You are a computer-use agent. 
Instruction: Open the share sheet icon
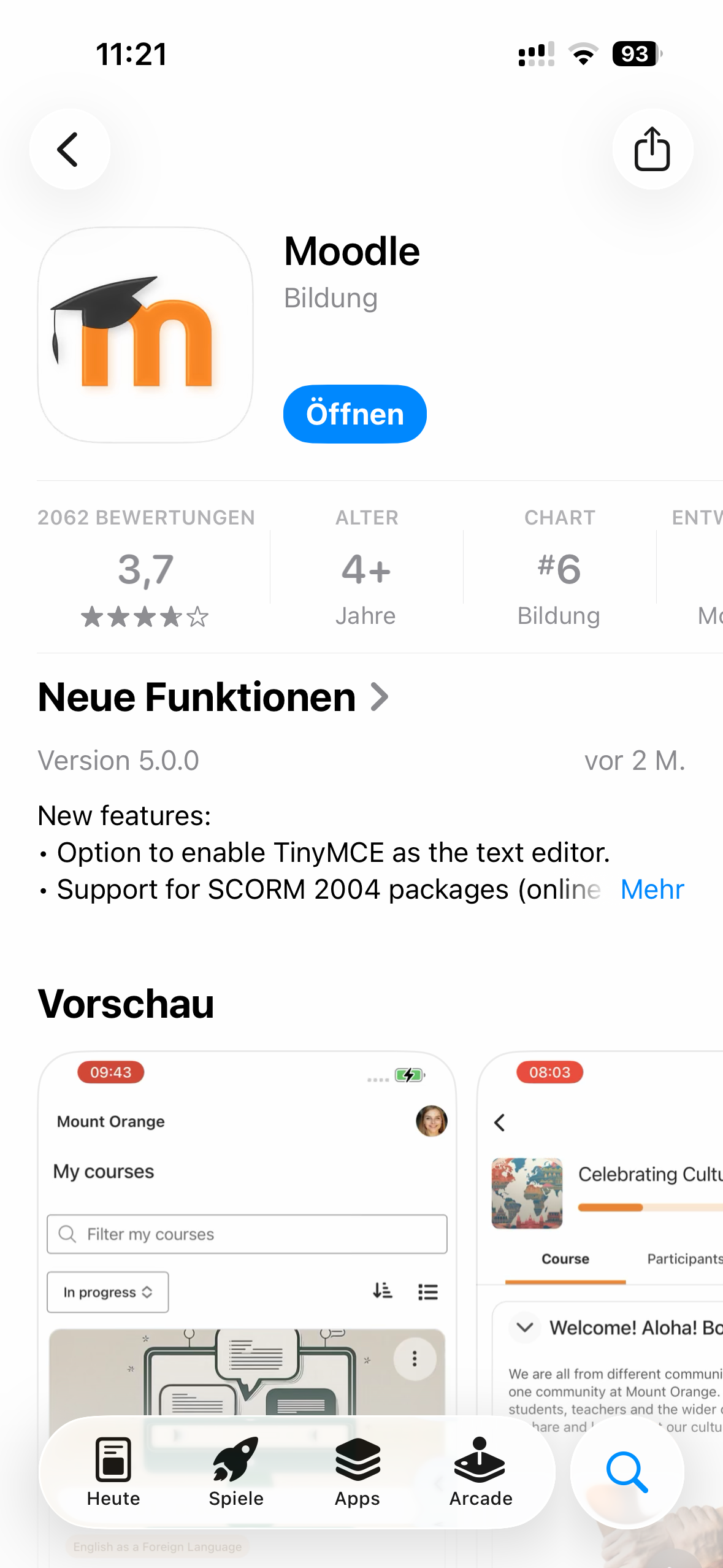click(x=652, y=149)
